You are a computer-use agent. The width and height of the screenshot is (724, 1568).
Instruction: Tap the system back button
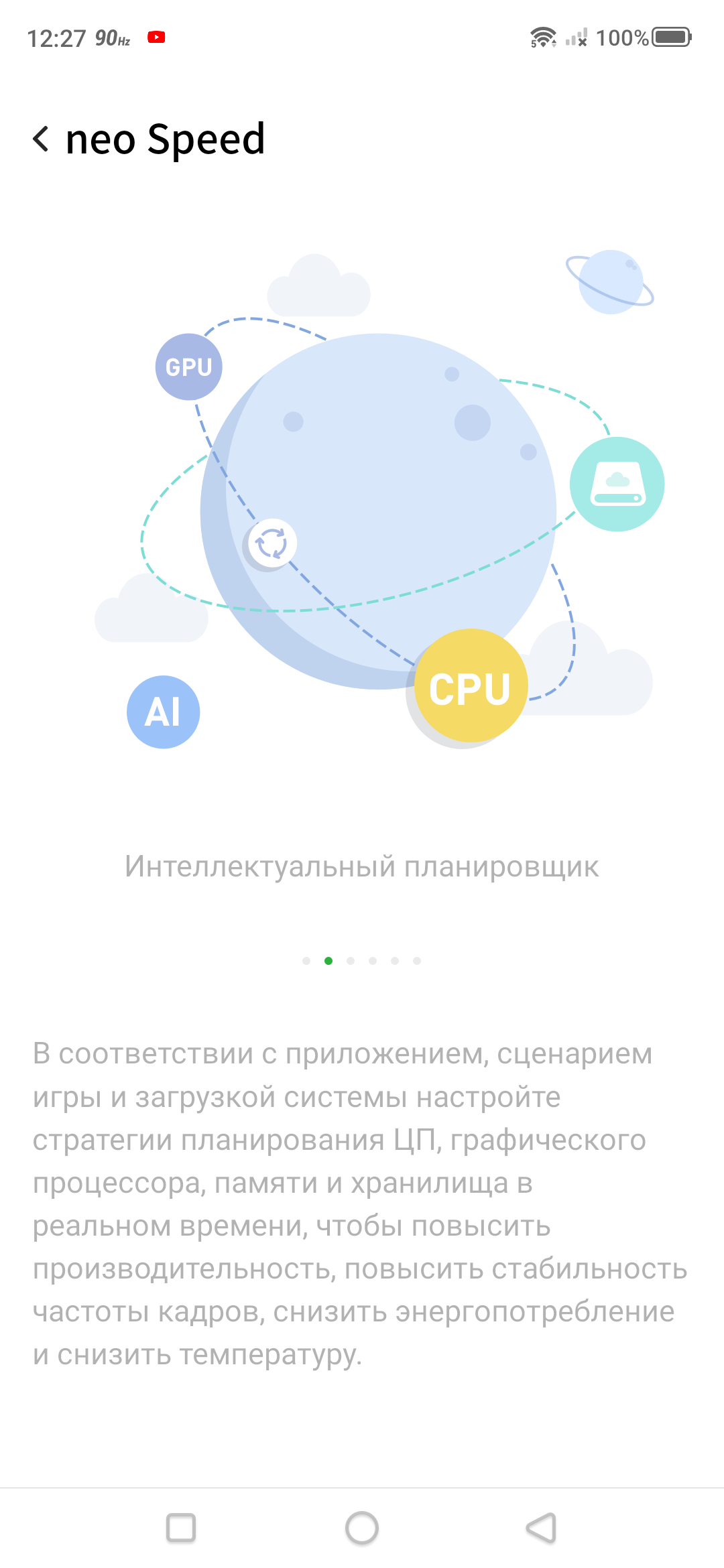tap(542, 1528)
